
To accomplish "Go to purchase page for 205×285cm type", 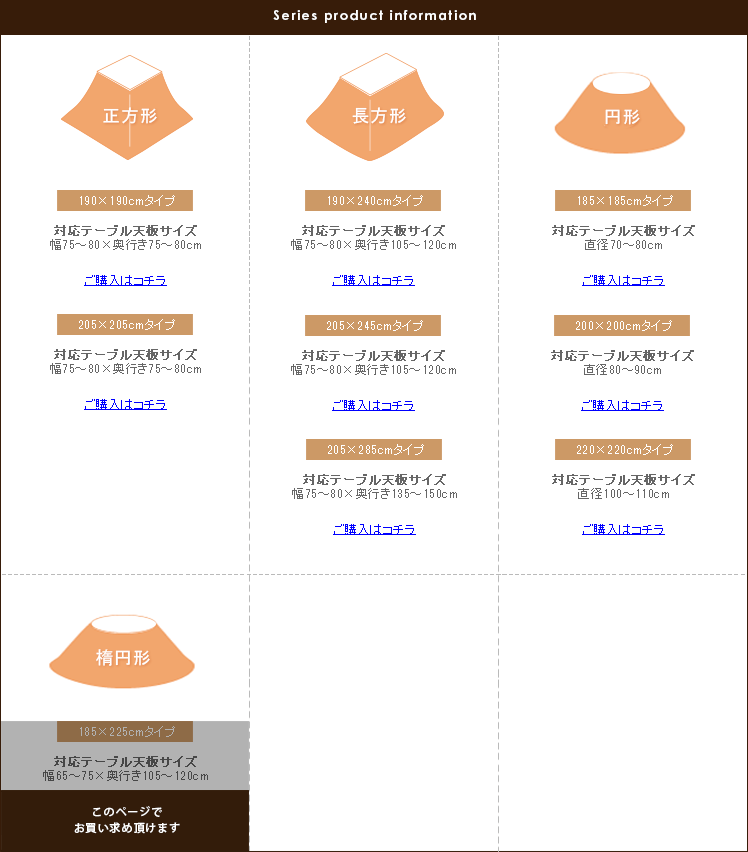I will (x=374, y=530).
